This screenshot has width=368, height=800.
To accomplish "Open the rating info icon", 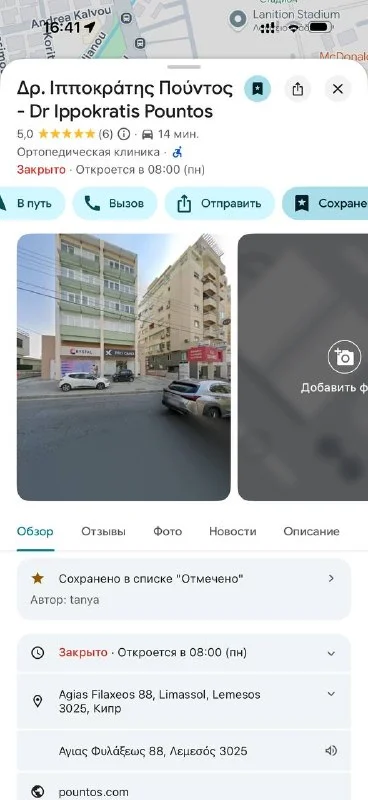I will coord(124,134).
